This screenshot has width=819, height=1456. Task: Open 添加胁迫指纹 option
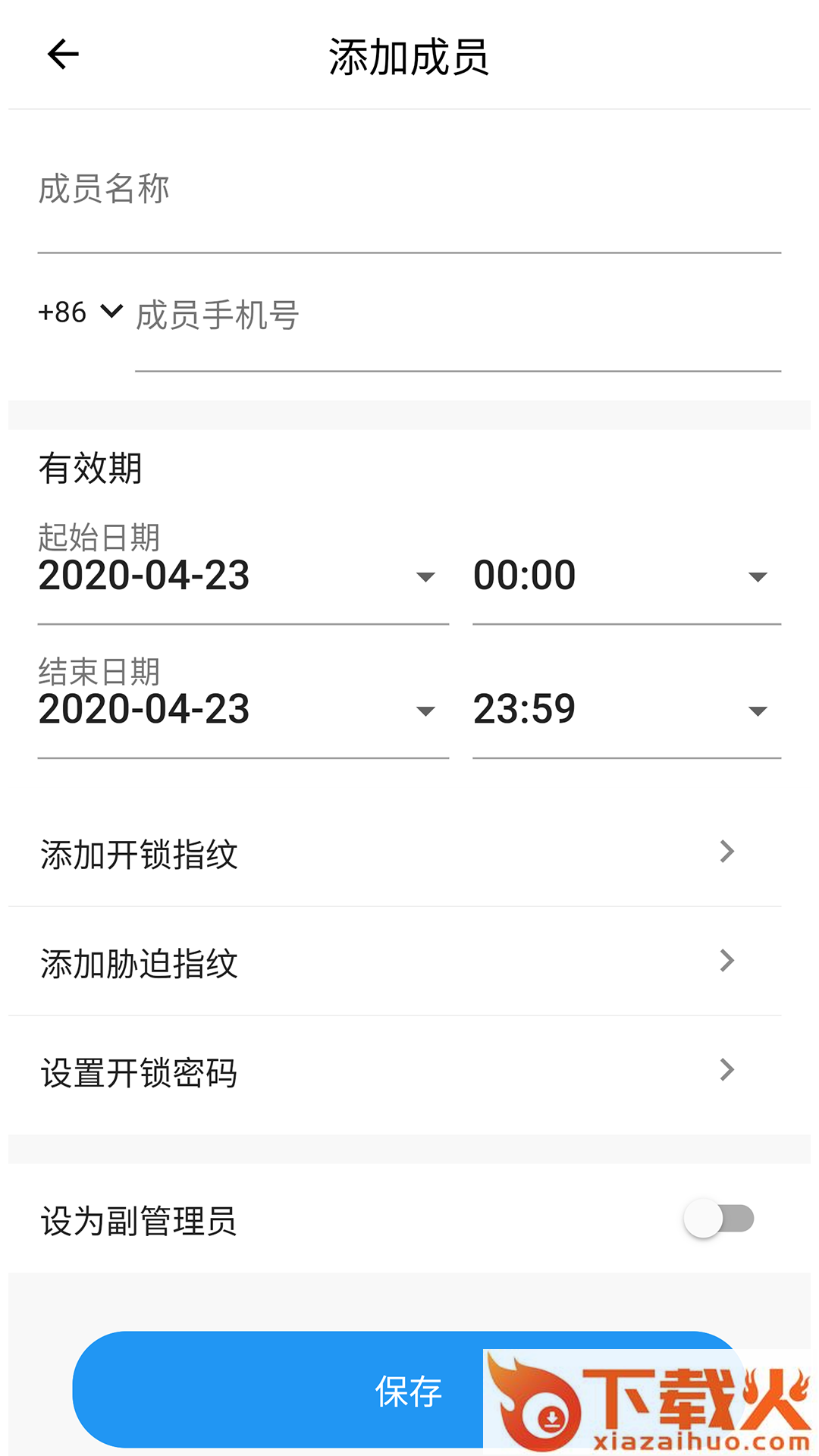click(x=394, y=962)
